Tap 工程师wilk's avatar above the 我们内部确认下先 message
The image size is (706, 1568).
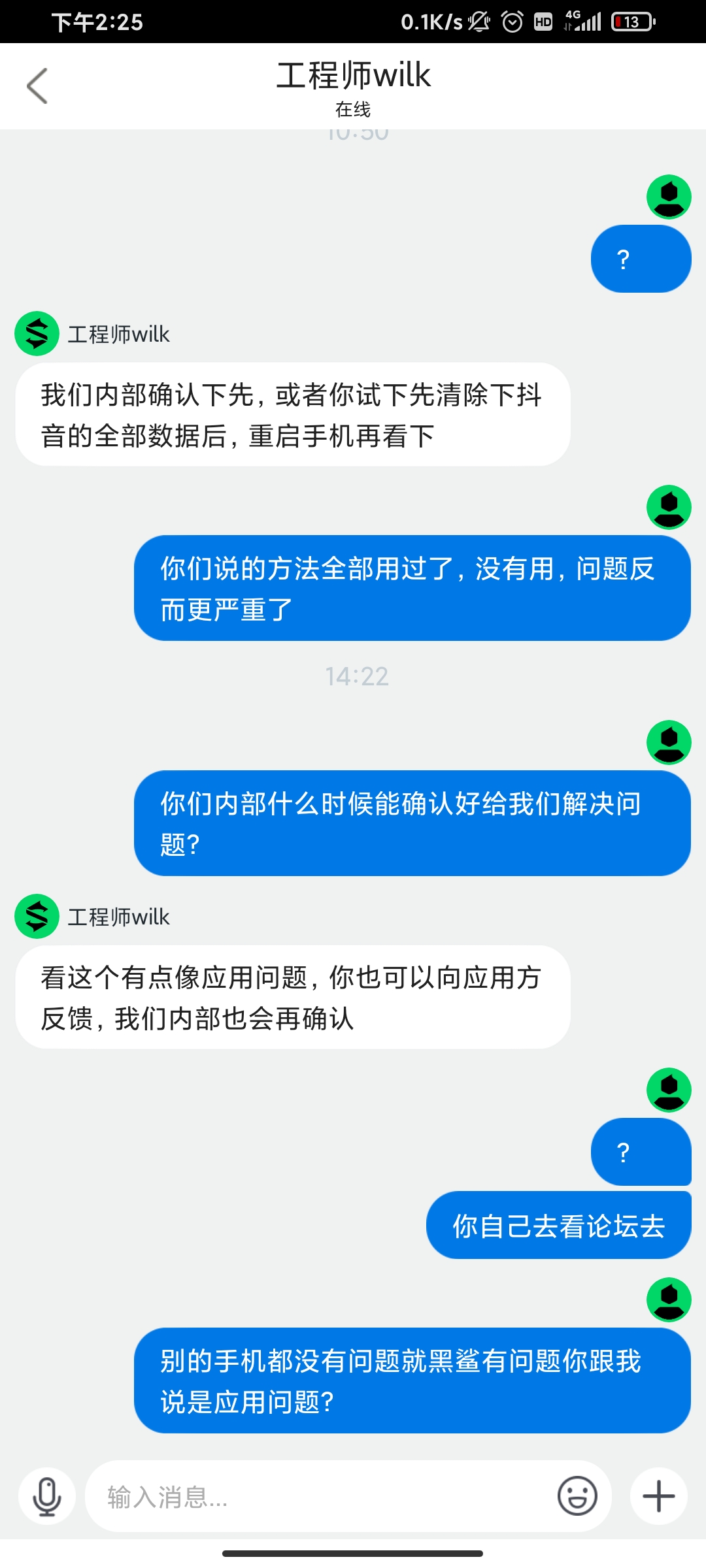[37, 334]
